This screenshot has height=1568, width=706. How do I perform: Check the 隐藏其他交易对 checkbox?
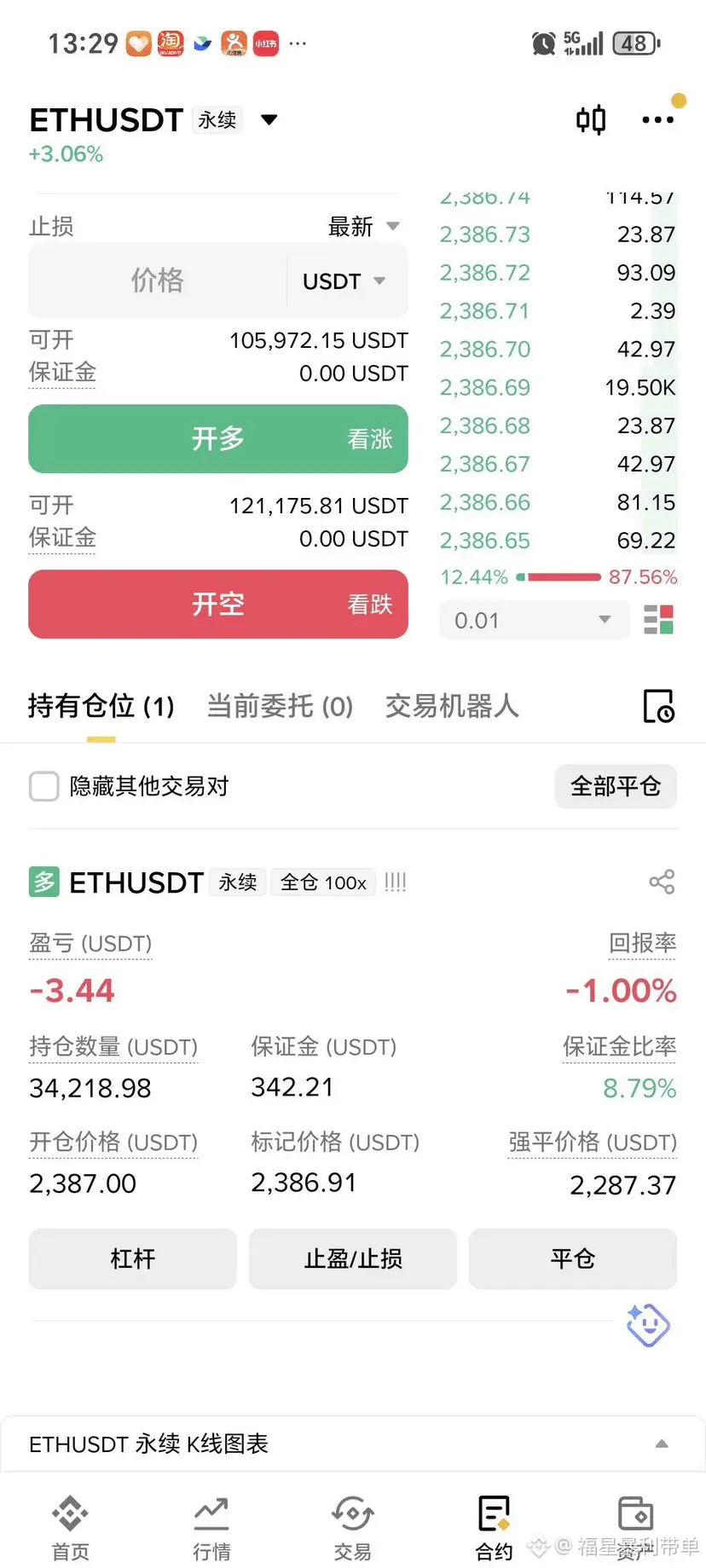pyautogui.click(x=44, y=786)
